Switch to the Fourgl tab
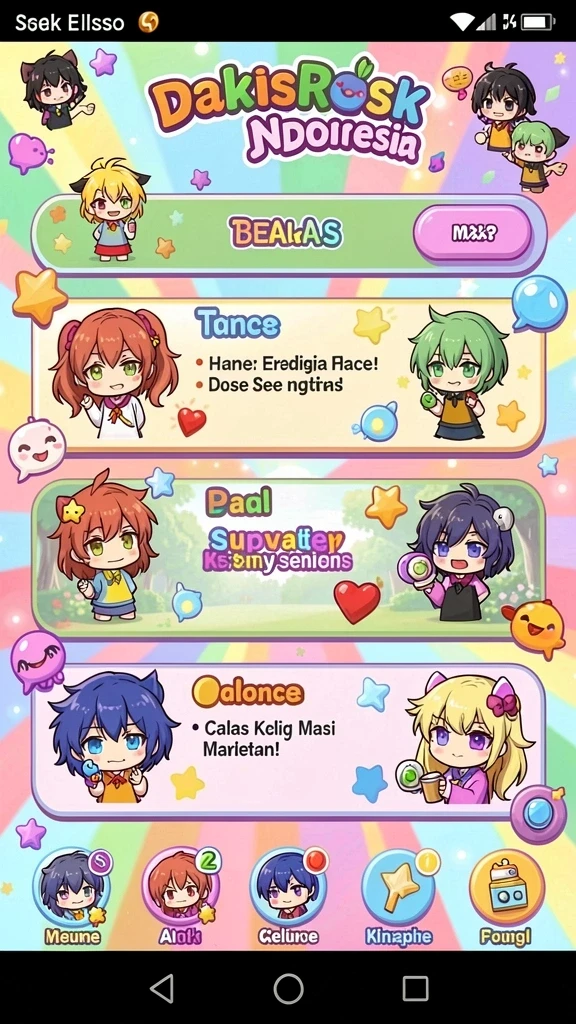Image resolution: width=576 pixels, height=1024 pixels. [x=507, y=896]
